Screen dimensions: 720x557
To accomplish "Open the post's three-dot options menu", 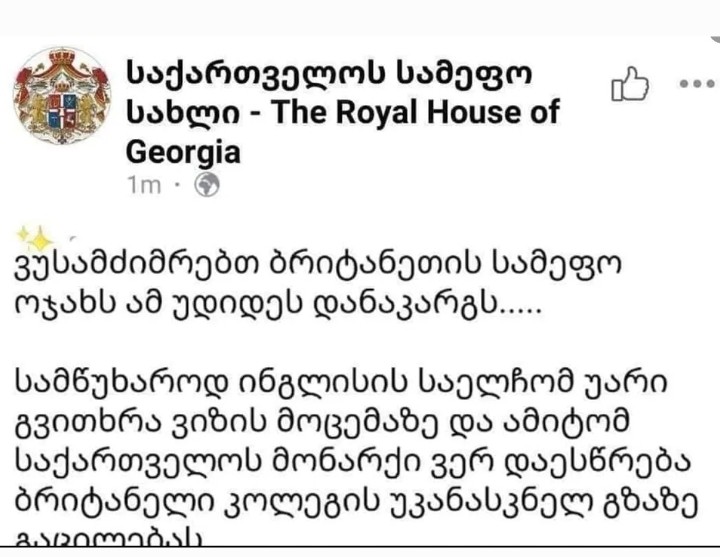I will (696, 85).
